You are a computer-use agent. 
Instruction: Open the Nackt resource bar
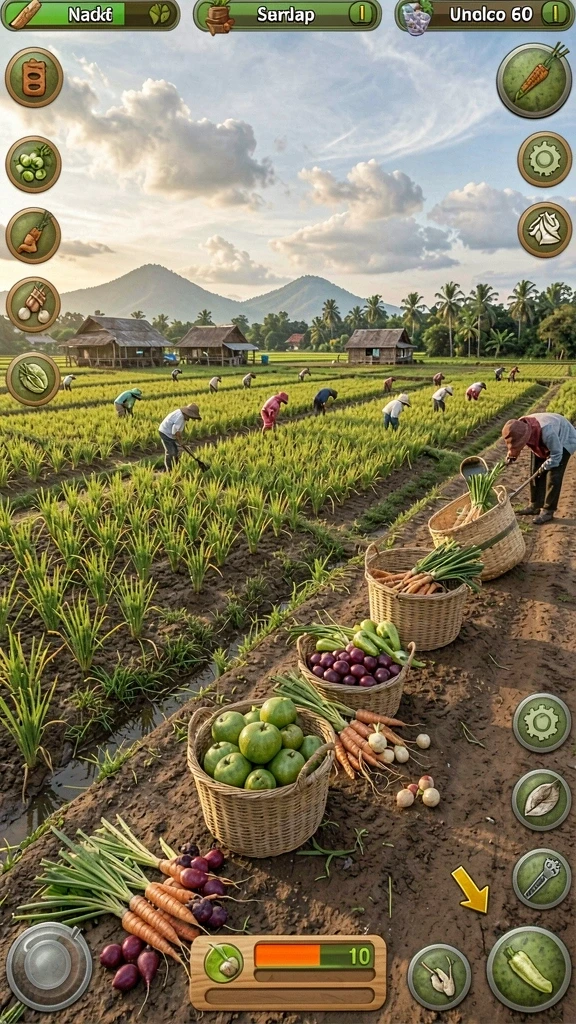[91, 14]
